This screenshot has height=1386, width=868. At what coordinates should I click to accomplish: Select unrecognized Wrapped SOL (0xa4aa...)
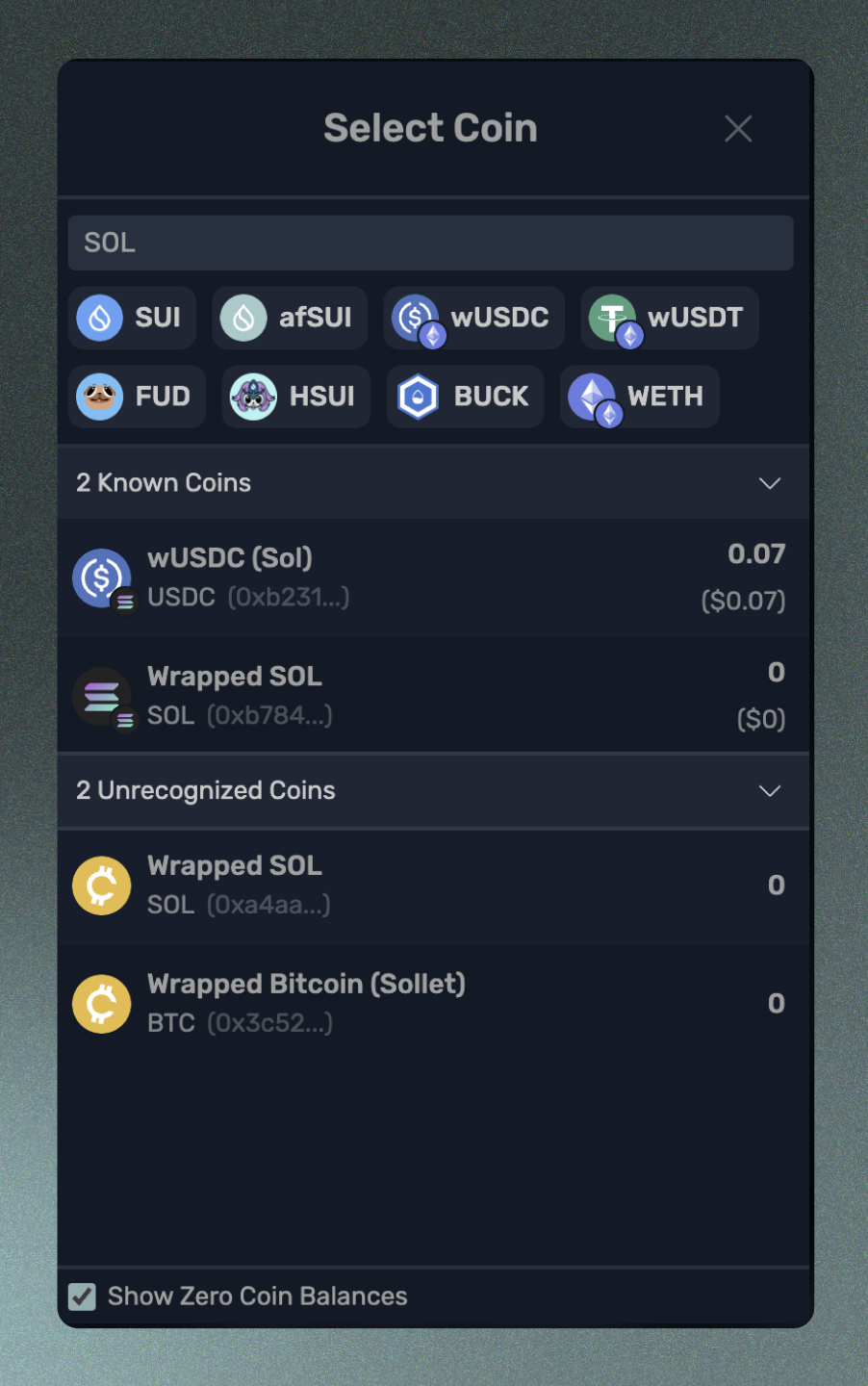point(432,885)
